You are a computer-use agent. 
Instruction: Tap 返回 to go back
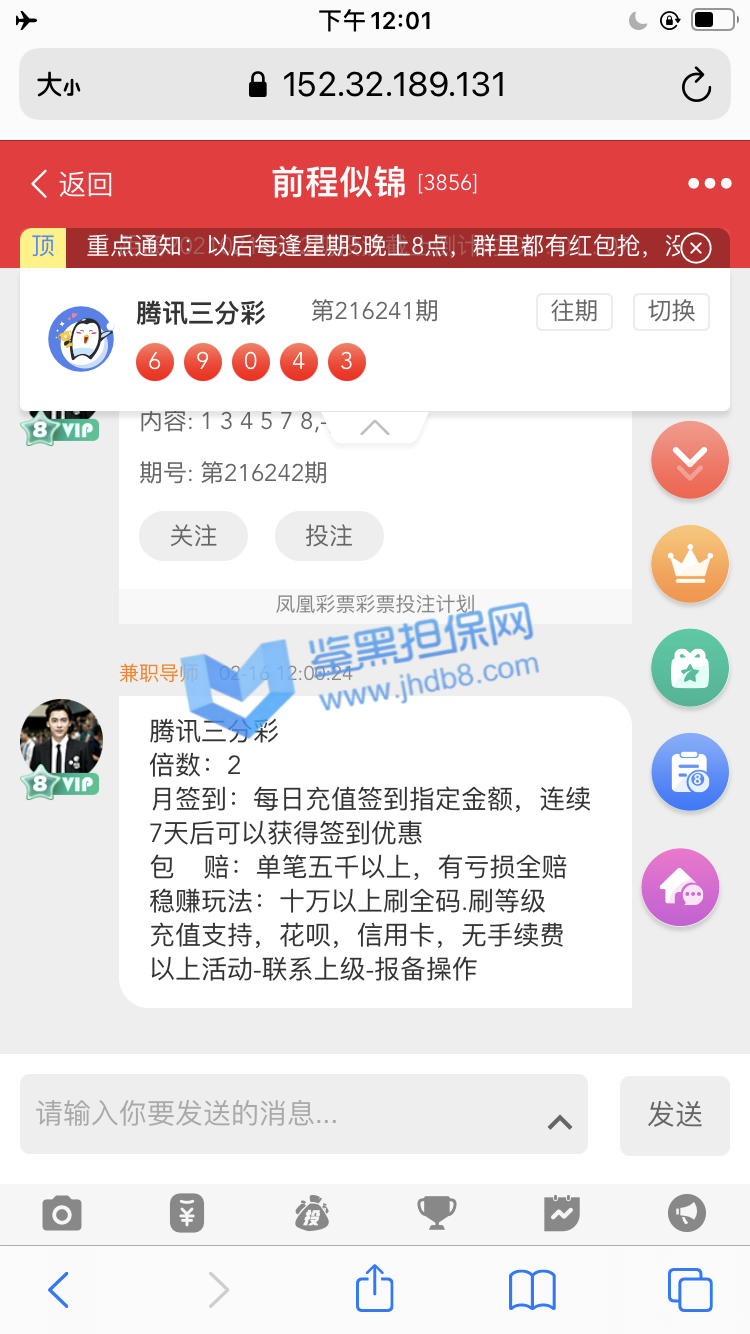tap(71, 184)
